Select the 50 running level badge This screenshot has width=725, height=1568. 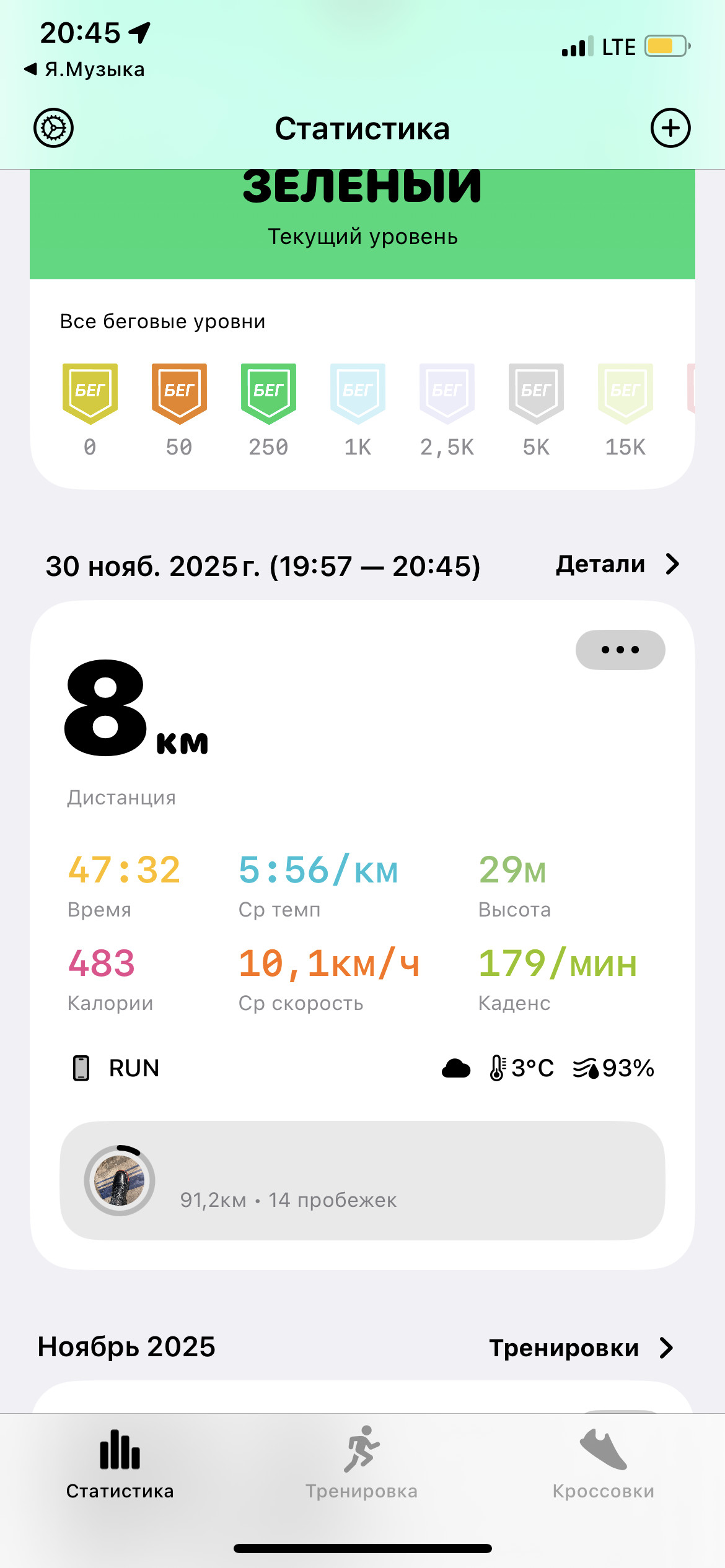pos(179,410)
